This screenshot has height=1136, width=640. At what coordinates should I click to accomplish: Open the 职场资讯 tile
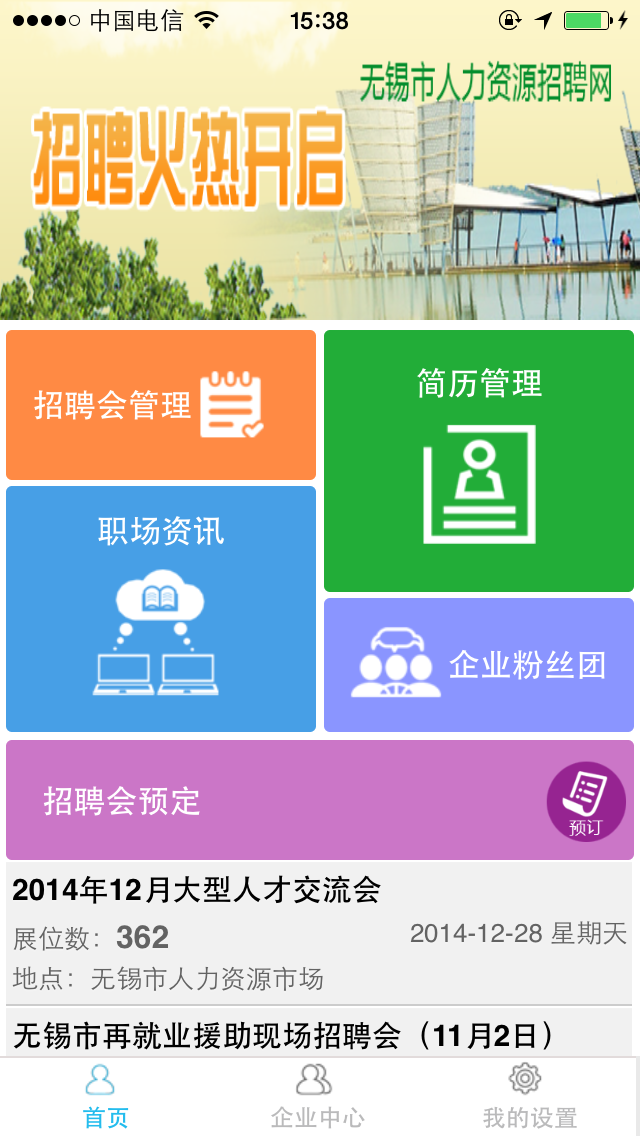tap(160, 608)
